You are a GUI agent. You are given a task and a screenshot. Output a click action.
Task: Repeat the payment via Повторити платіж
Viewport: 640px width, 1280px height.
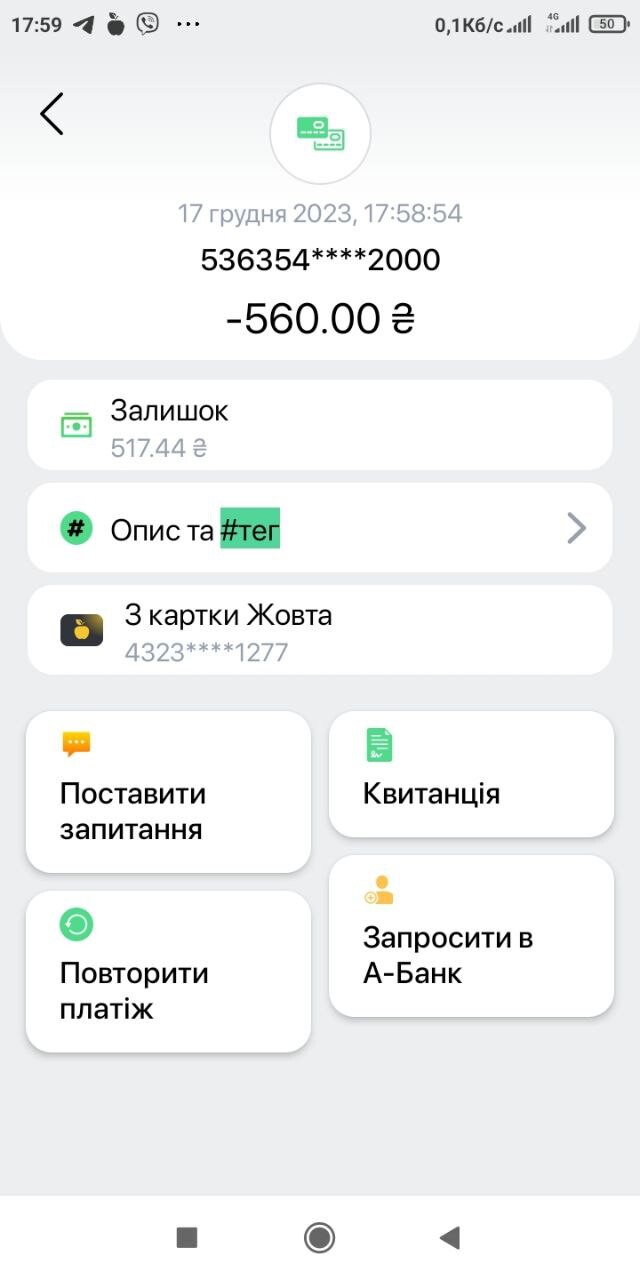click(x=168, y=971)
